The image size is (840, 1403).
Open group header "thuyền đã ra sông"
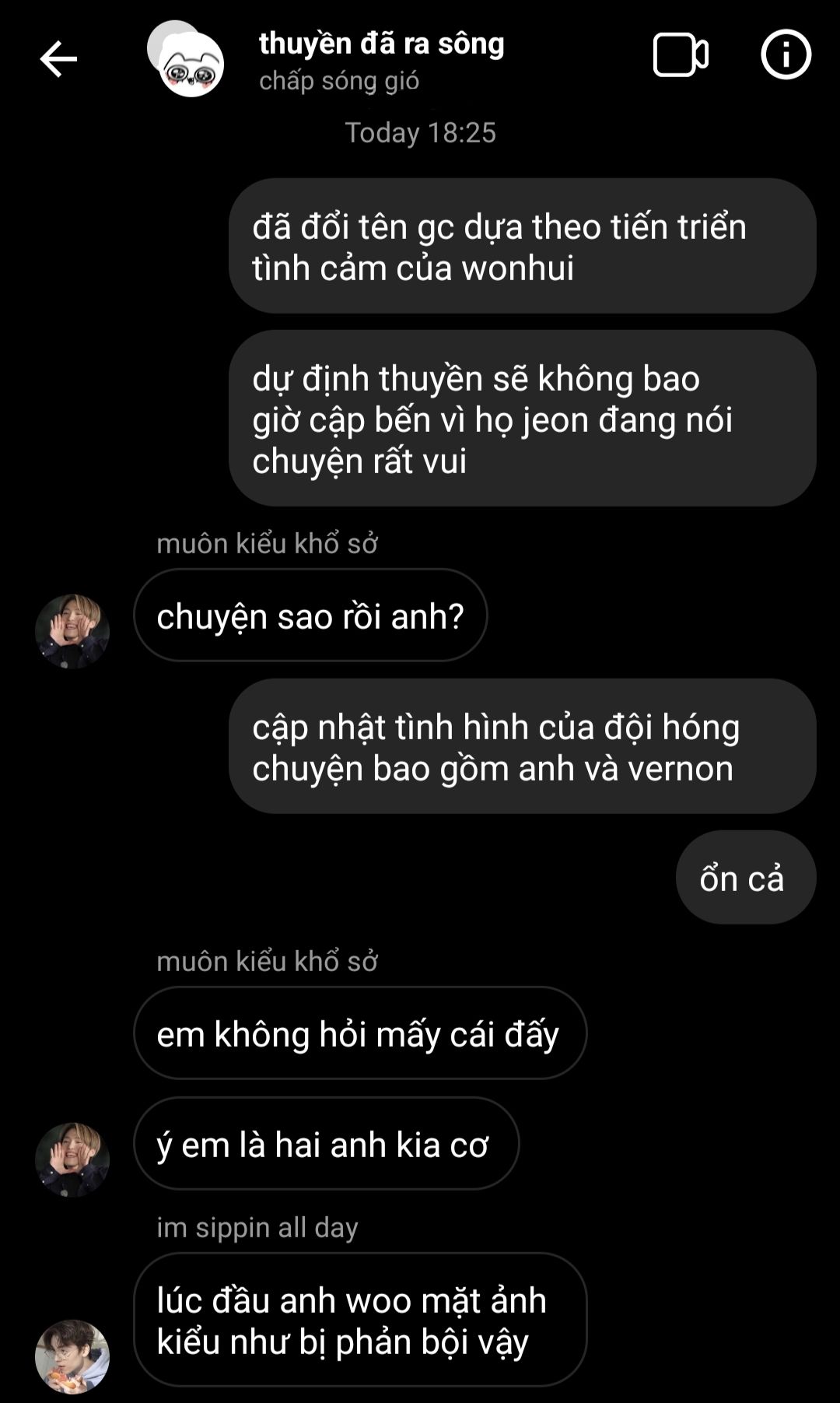coord(381,44)
